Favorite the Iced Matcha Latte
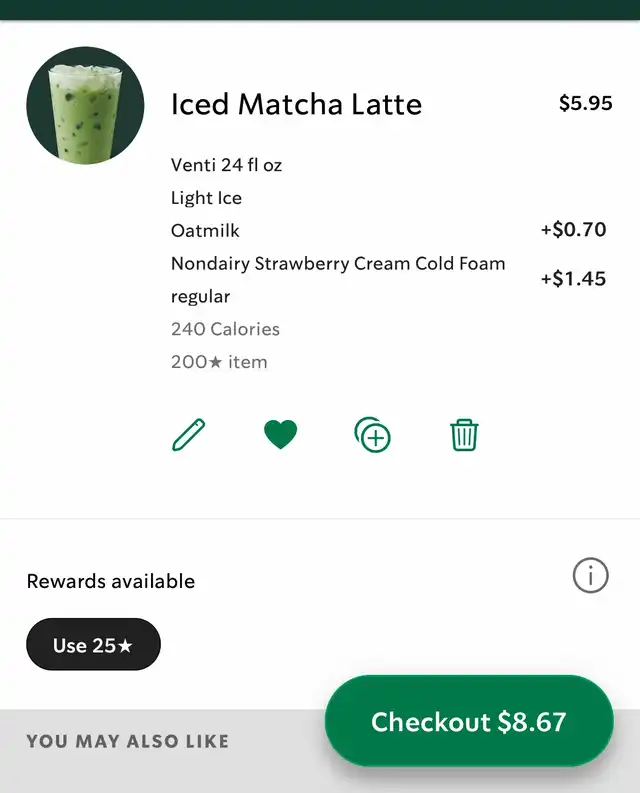Viewport: 640px width, 793px height. coord(280,435)
